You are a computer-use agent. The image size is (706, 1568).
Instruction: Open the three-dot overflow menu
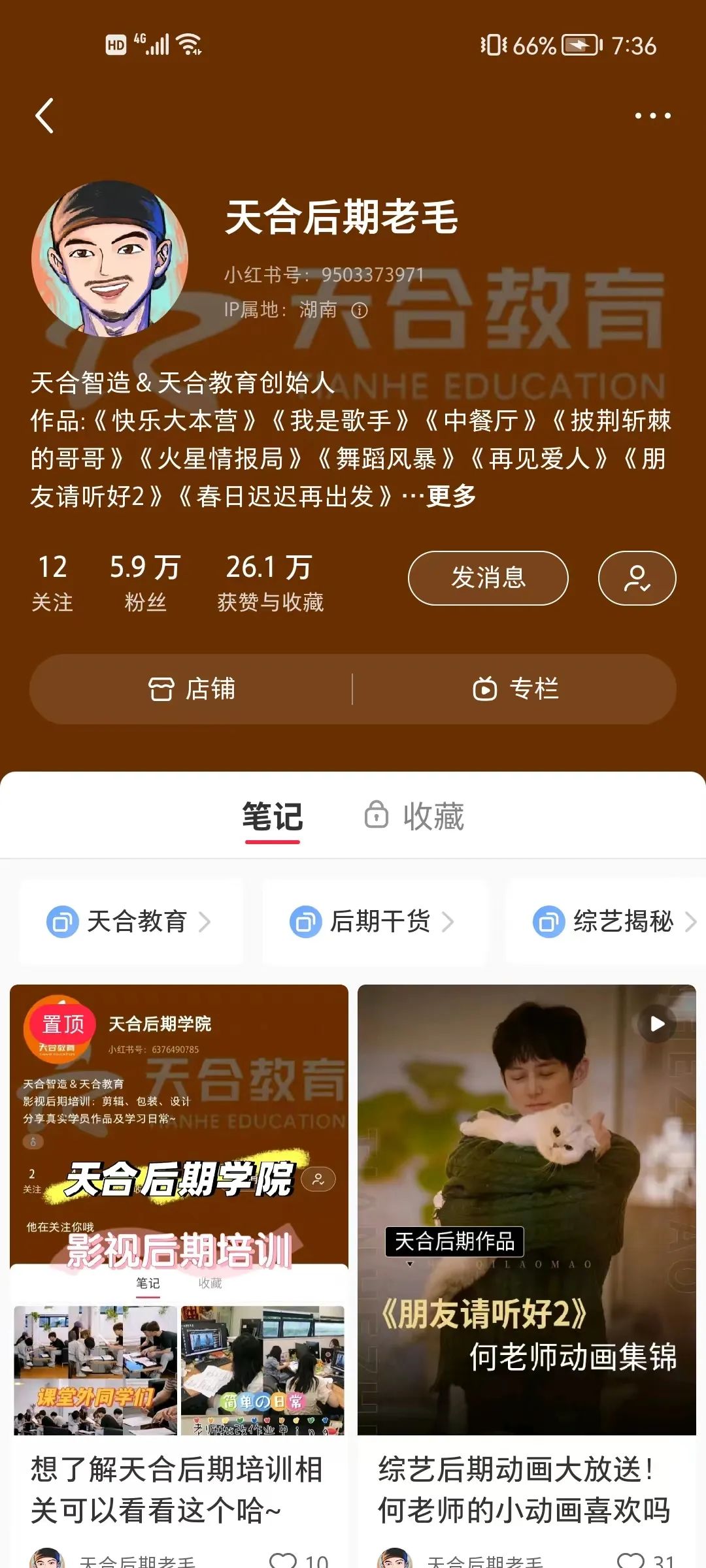(652, 116)
